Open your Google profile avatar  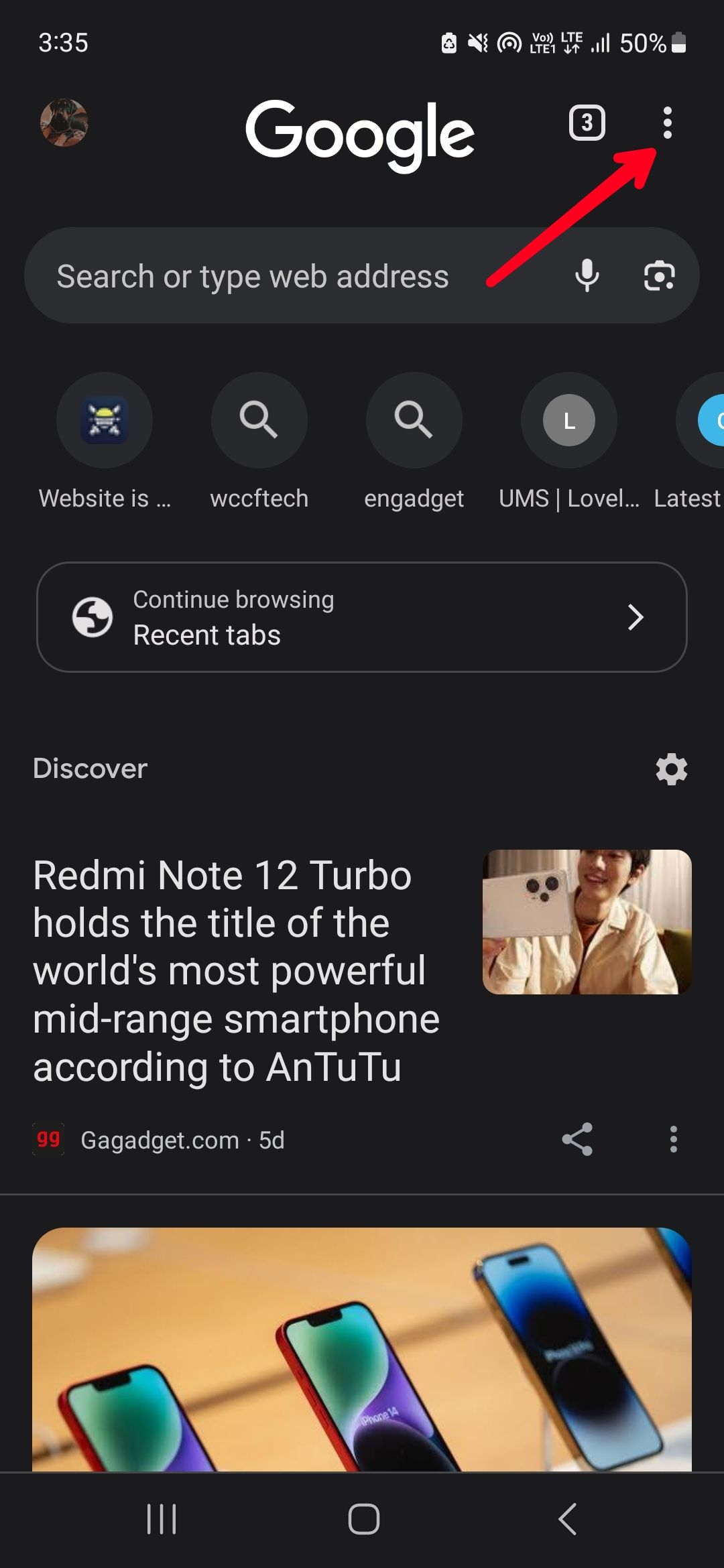(64, 123)
